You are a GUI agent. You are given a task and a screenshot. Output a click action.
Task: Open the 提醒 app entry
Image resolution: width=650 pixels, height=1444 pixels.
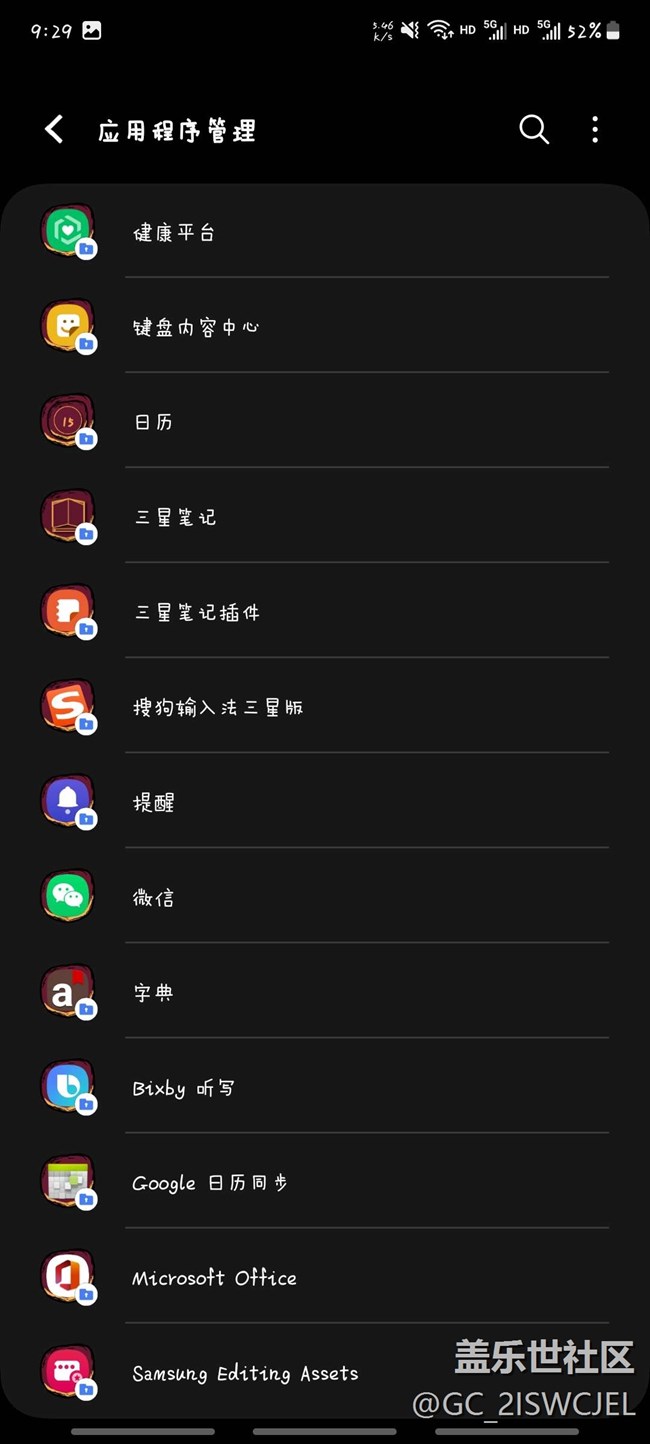coord(325,803)
